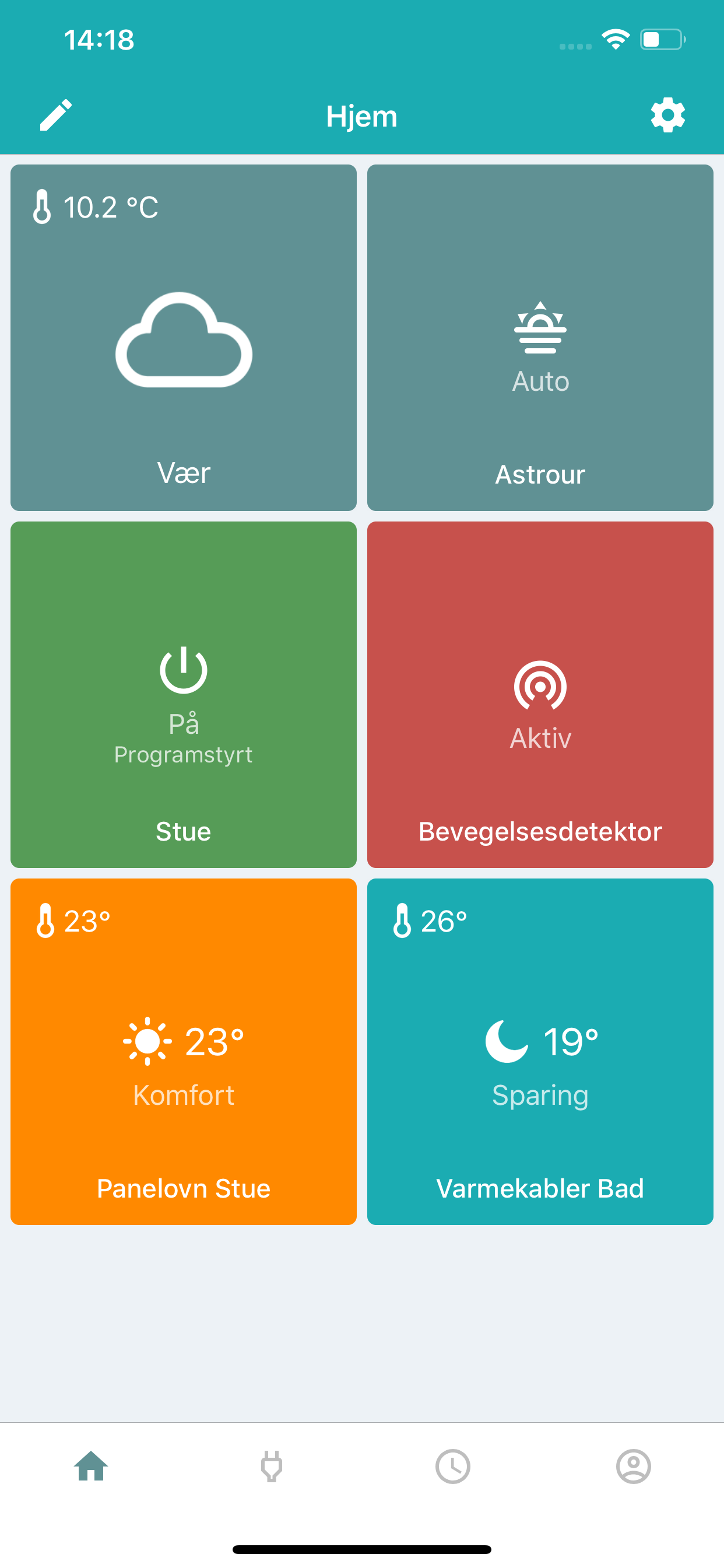
Task: Tap the thermometer showing 26° on Varmekabler Bad
Action: point(402,921)
